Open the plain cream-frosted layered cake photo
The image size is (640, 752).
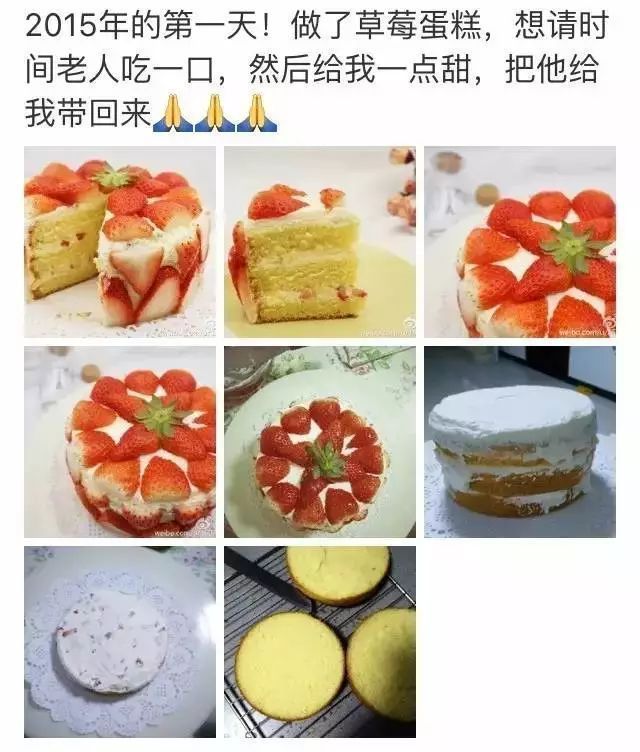click(x=519, y=442)
